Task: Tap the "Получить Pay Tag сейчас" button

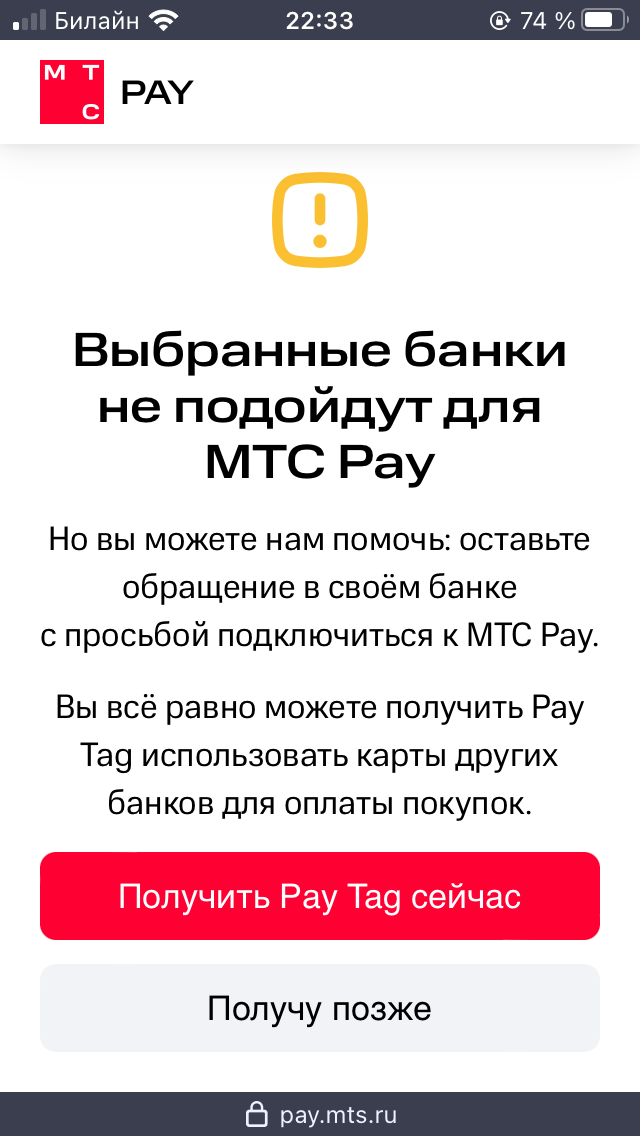Action: [x=320, y=896]
